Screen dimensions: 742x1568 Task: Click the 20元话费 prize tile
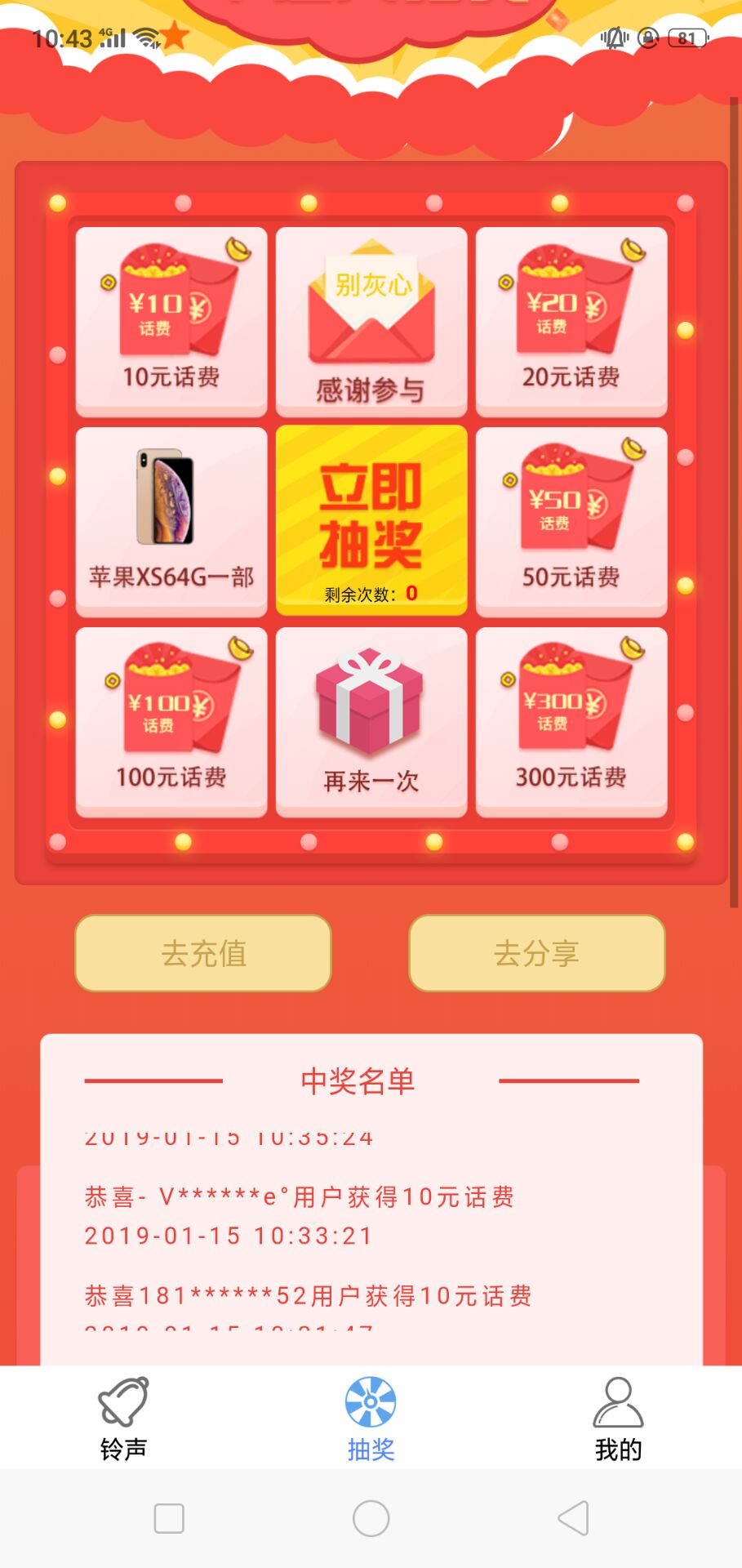(571, 321)
